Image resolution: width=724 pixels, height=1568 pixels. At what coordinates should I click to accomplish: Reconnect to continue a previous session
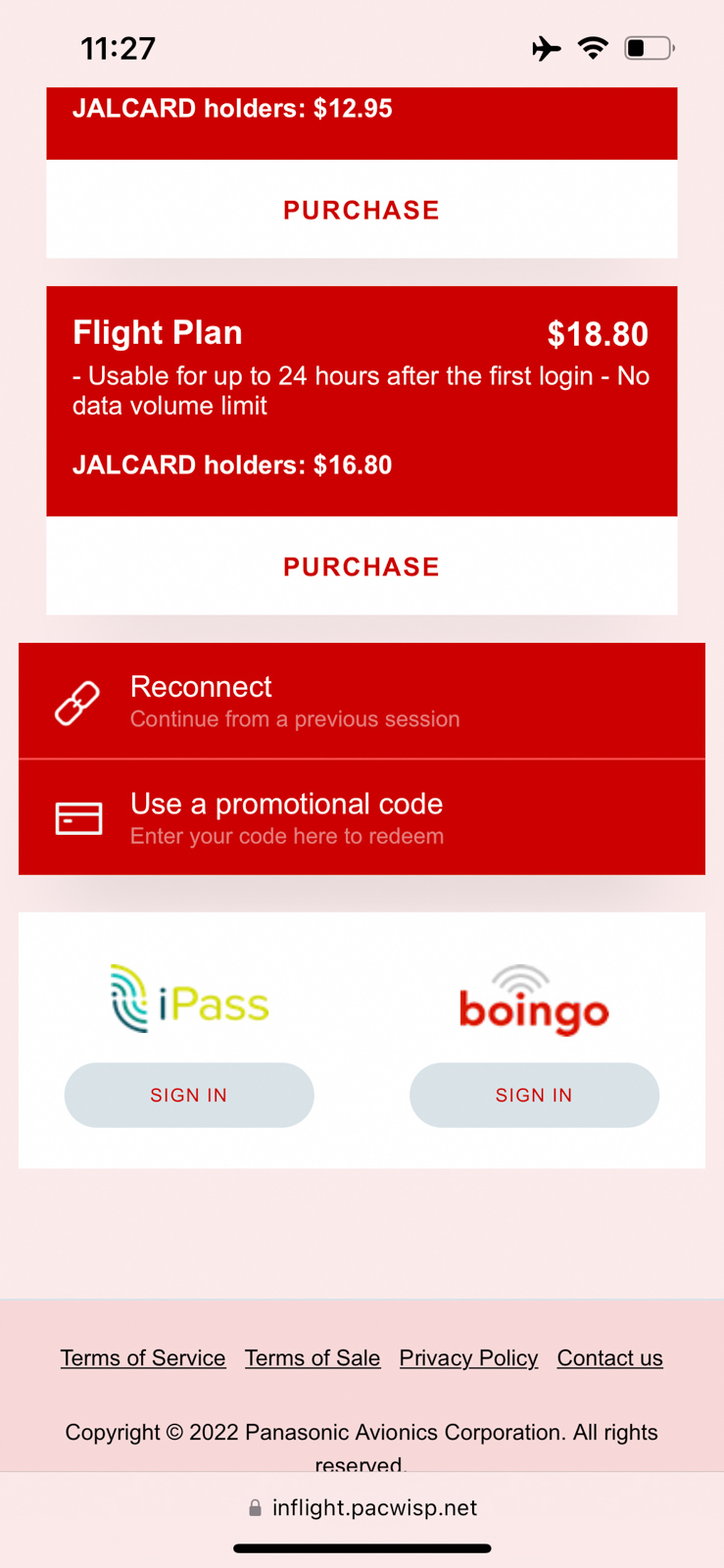(362, 701)
